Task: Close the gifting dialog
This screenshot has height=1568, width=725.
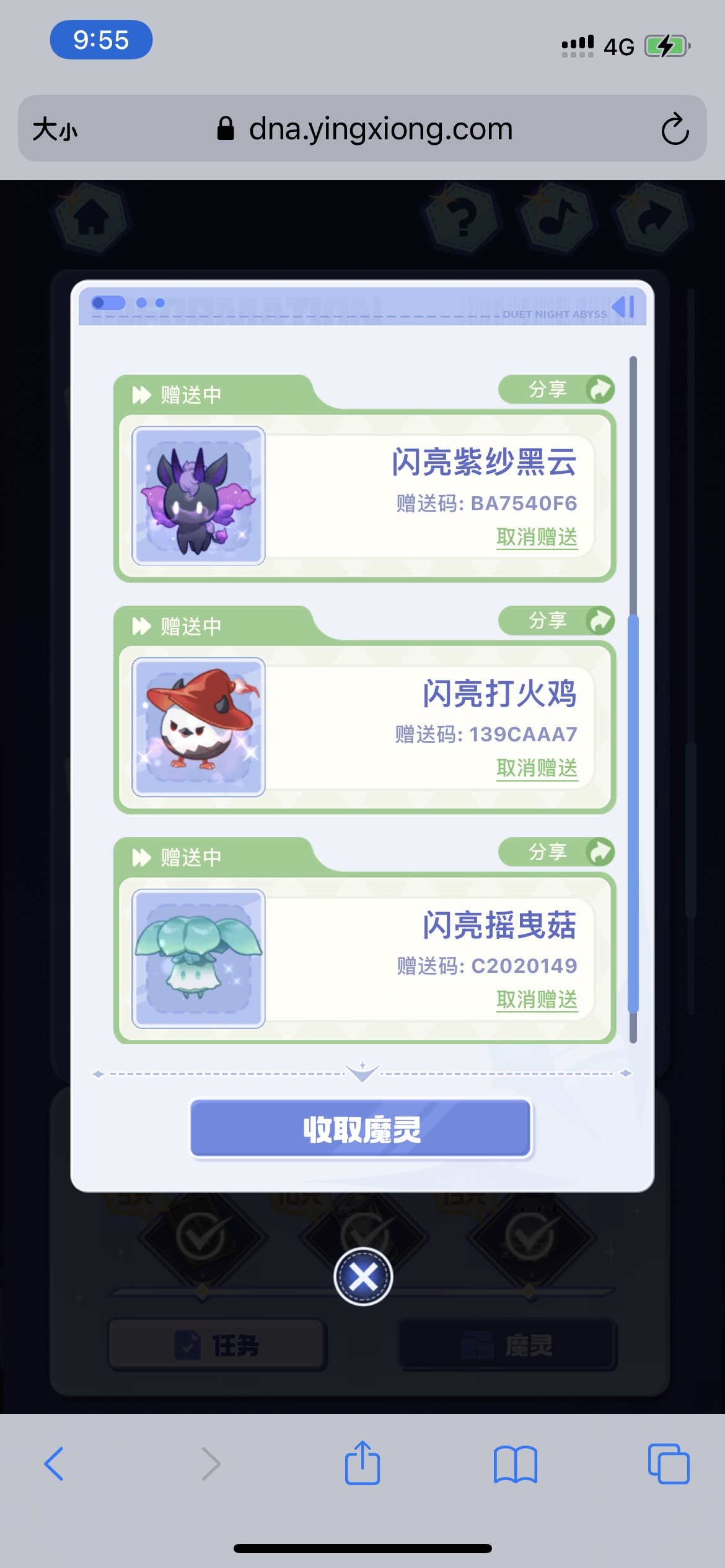Action: (363, 1277)
